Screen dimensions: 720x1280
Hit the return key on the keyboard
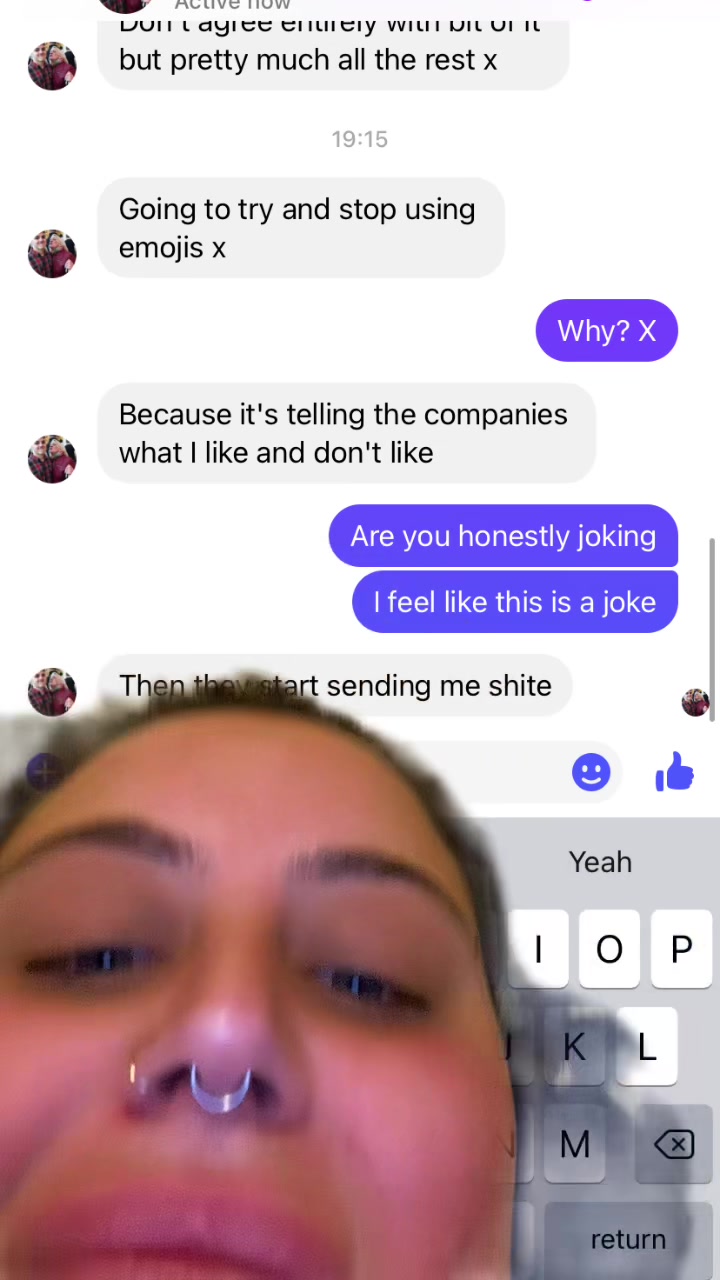click(628, 1240)
